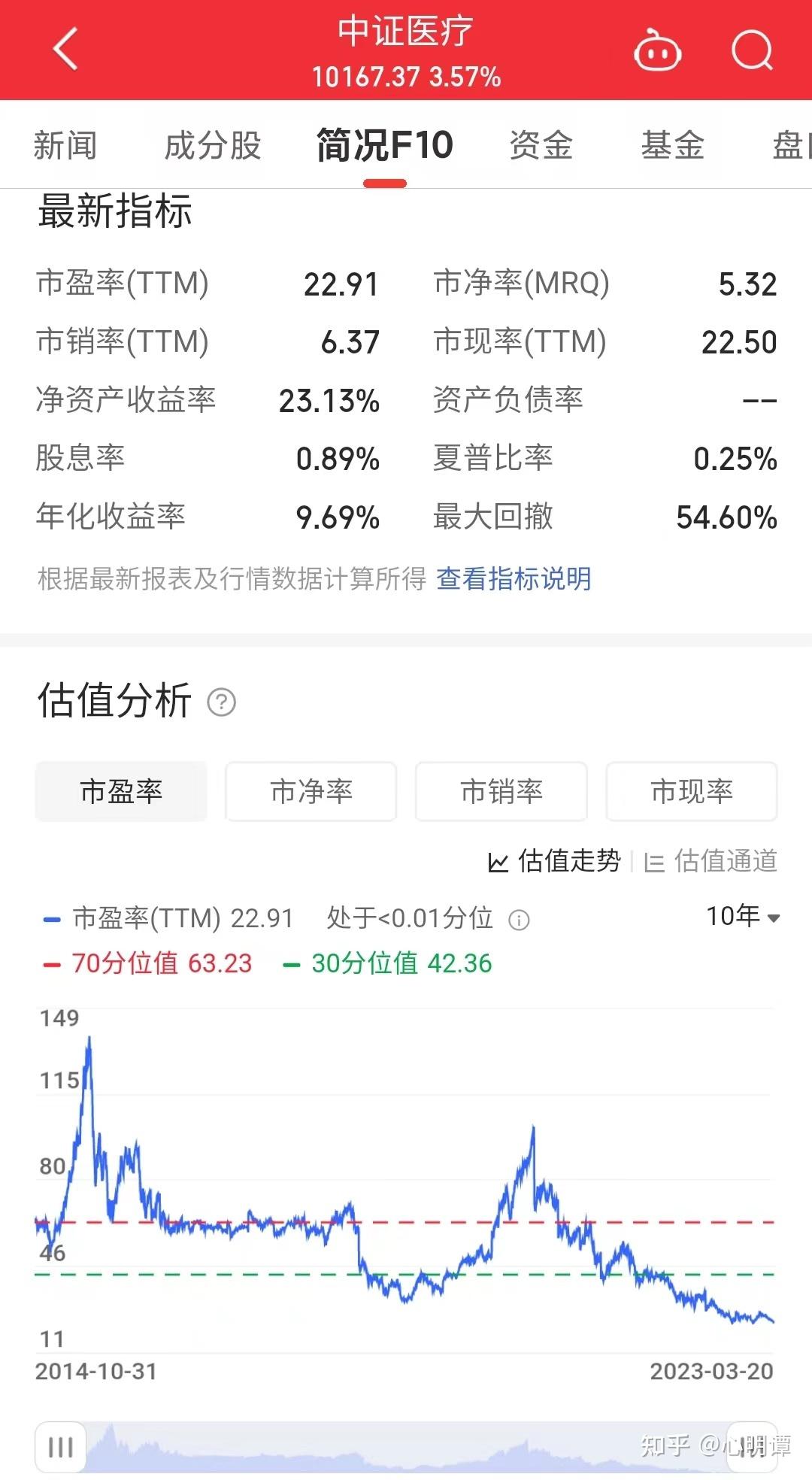Viewport: 812px width, 1480px height.
Task: Click the question mark beside 估值分析
Action: click(x=220, y=702)
